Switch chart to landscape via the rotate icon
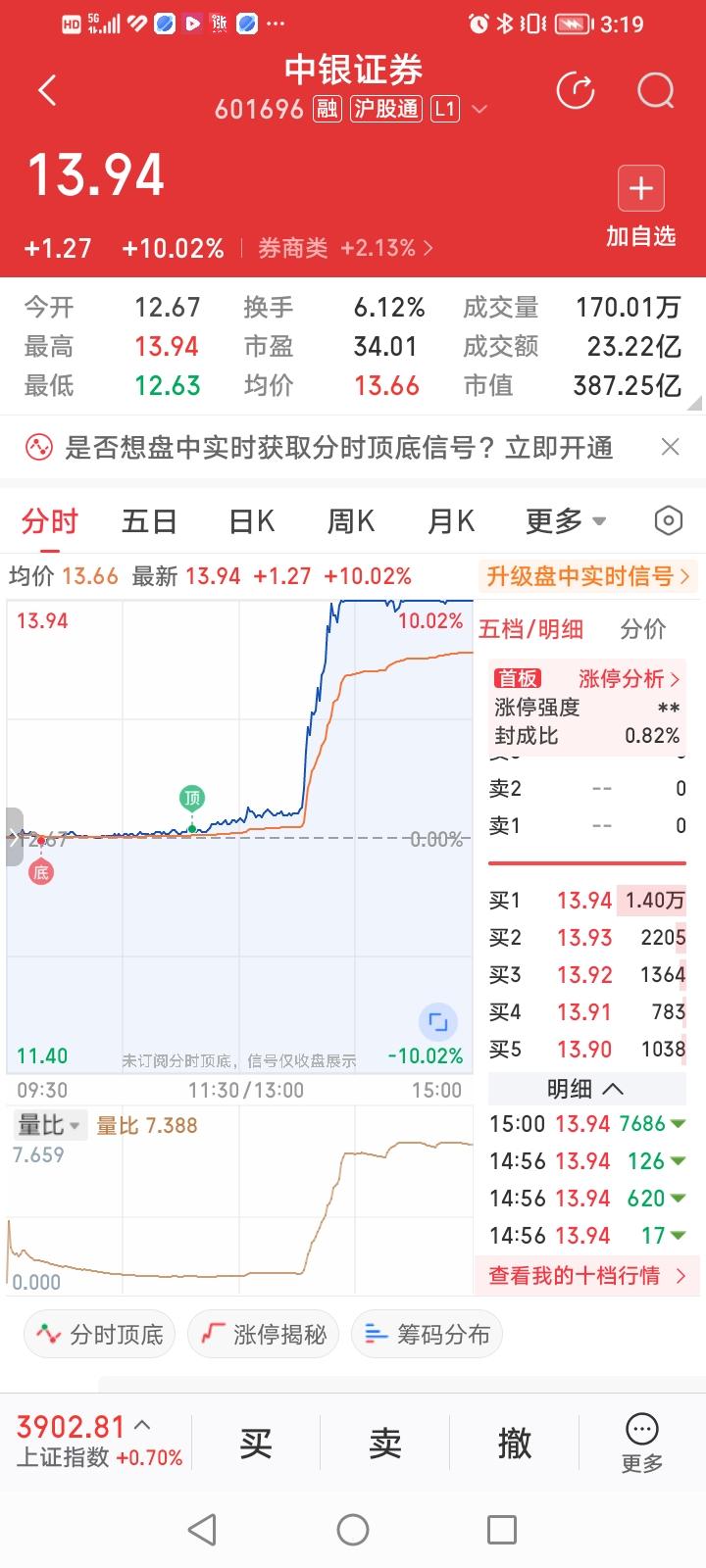Viewport: 706px width, 1568px height. point(438,1022)
